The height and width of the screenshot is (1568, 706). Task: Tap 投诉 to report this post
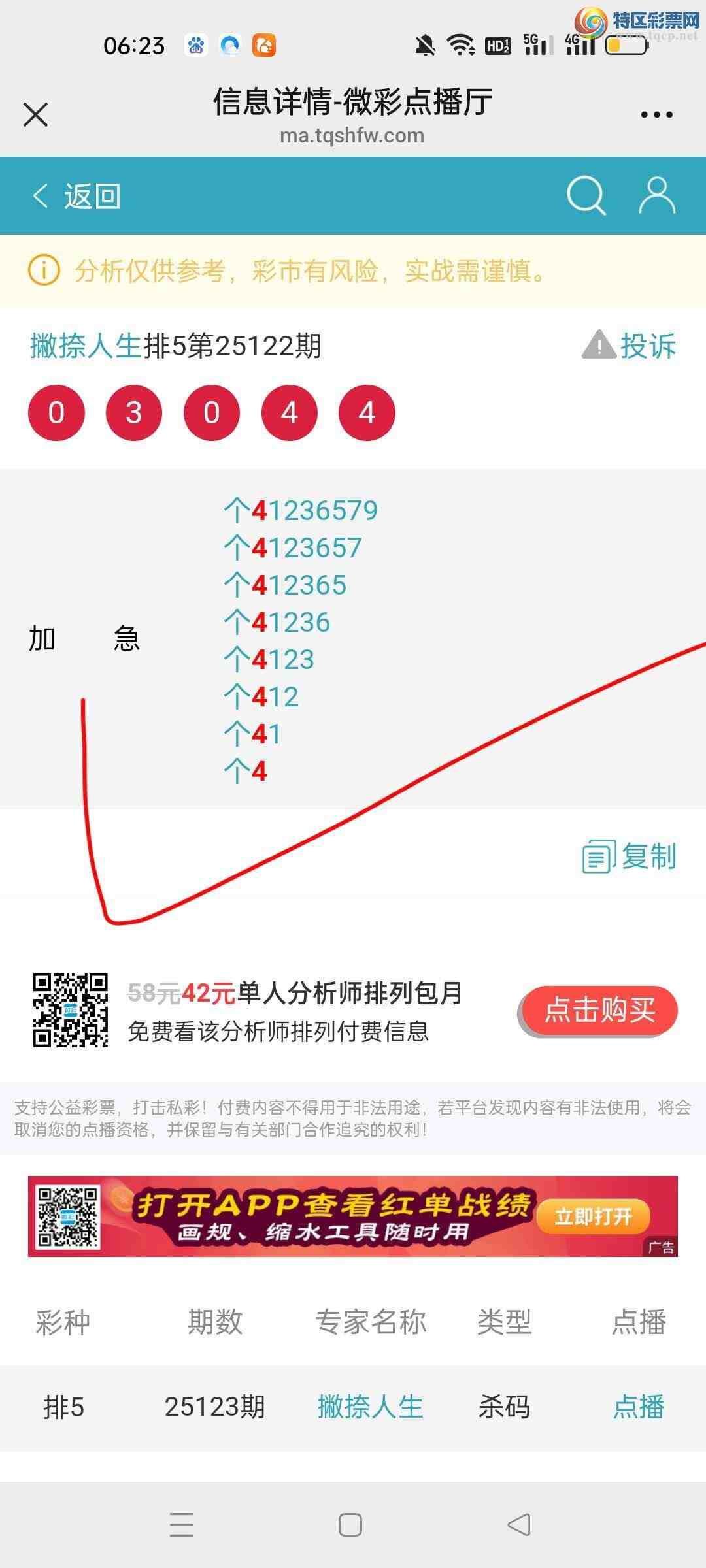630,346
